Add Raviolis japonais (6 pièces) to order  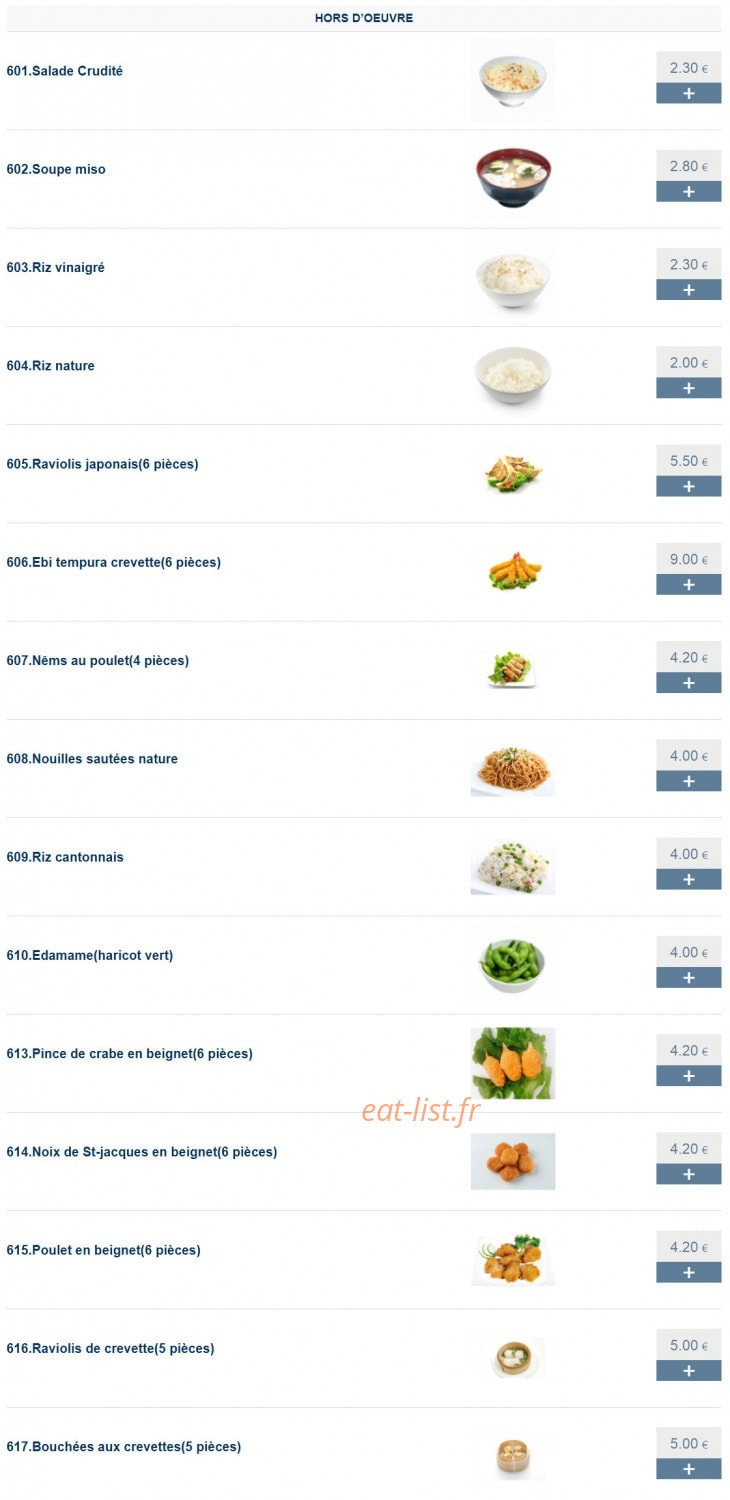[x=688, y=486]
